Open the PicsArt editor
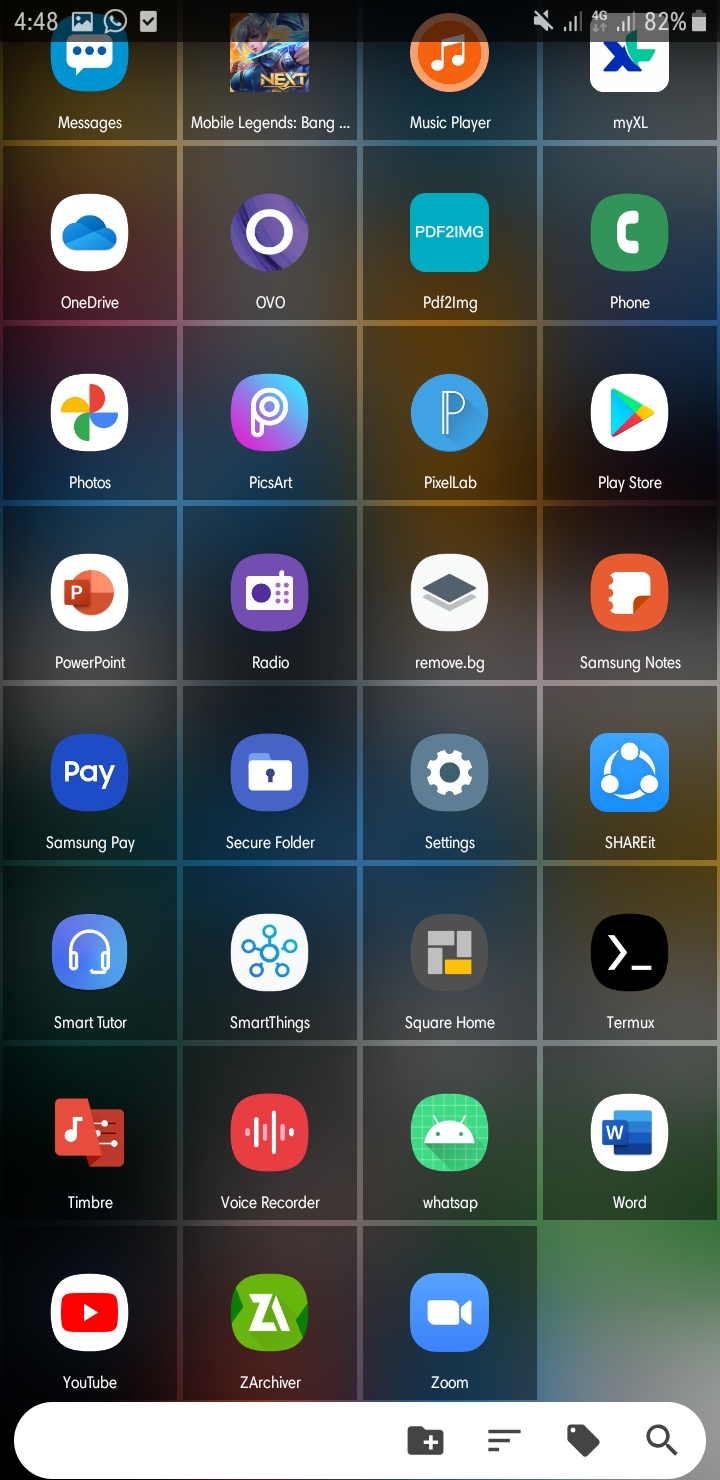This screenshot has height=1480, width=720. [x=270, y=412]
